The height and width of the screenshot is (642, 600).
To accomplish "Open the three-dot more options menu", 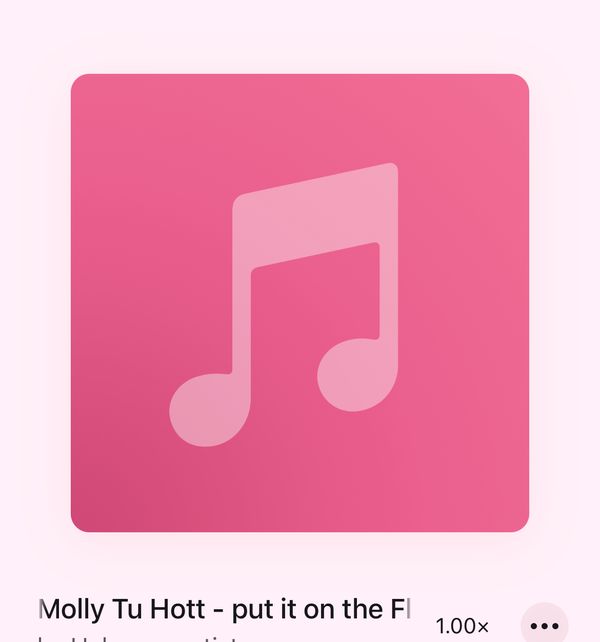I will click(x=544, y=626).
